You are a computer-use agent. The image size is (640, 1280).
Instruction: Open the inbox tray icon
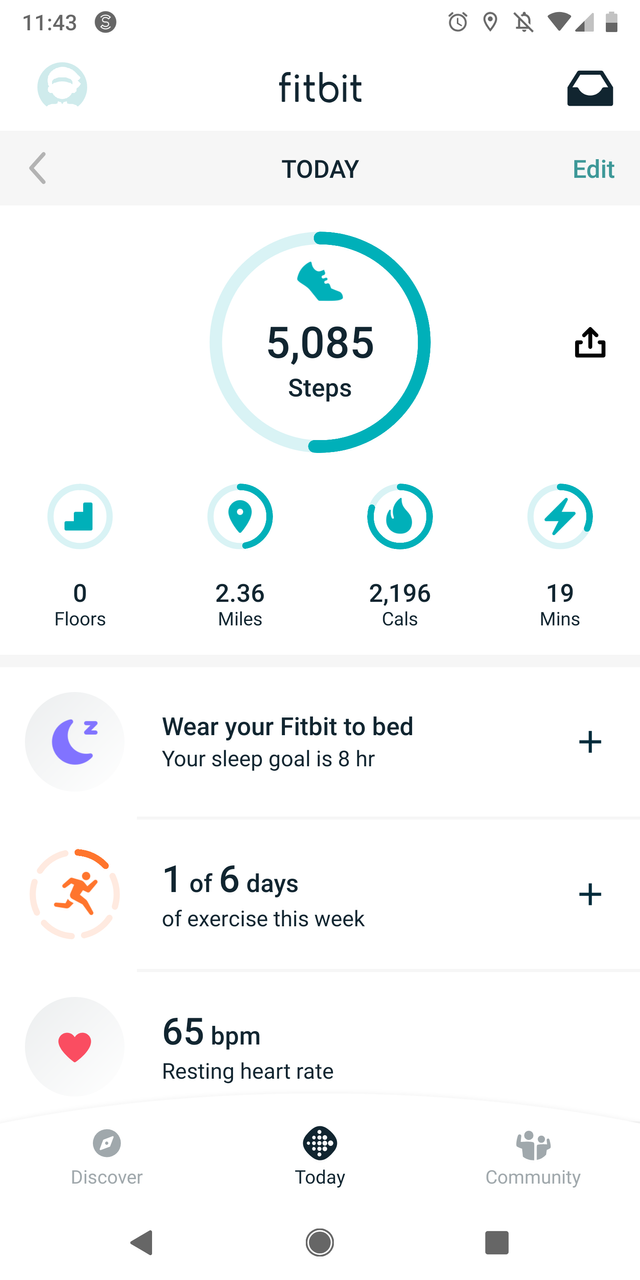(590, 89)
